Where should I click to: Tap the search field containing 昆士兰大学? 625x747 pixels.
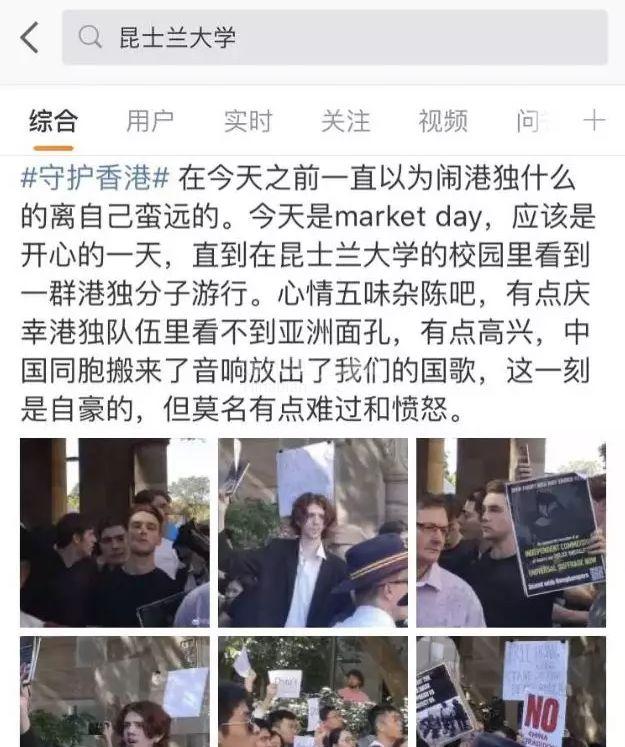pos(335,38)
